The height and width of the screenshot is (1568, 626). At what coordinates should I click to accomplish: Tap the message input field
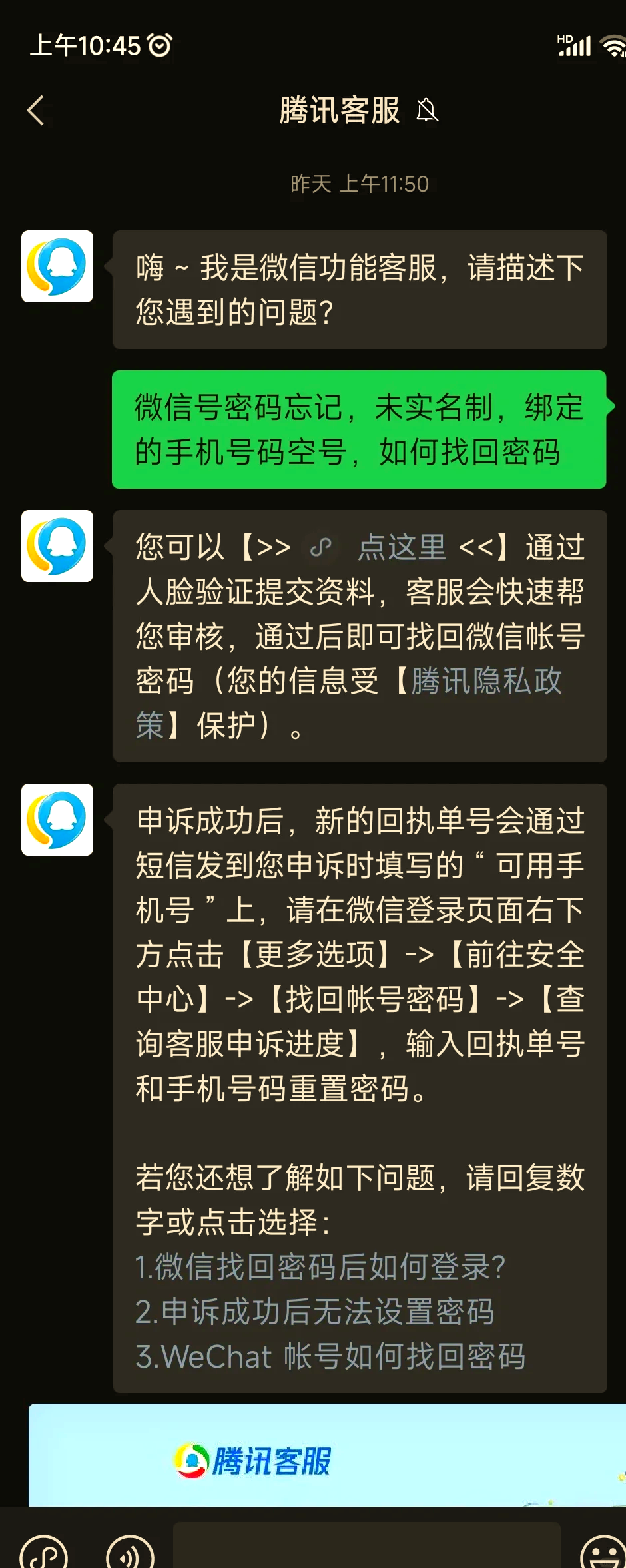[366, 1548]
